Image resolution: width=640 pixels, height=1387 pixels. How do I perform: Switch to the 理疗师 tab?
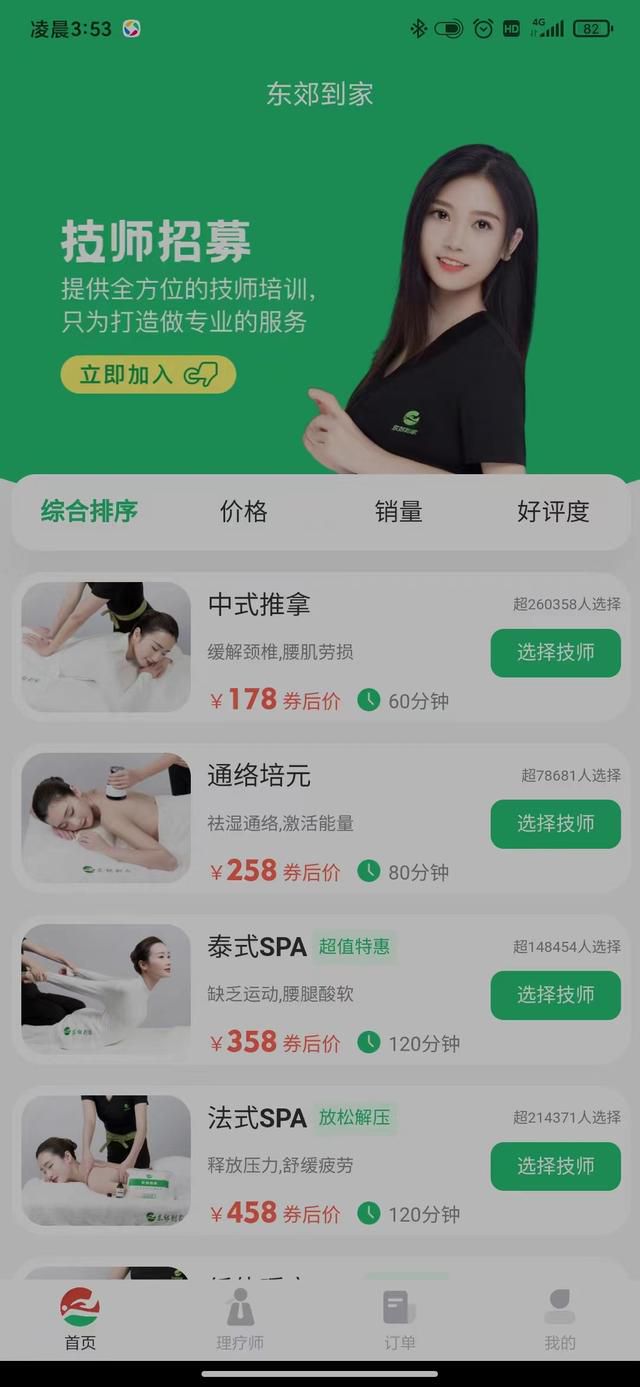240,1320
